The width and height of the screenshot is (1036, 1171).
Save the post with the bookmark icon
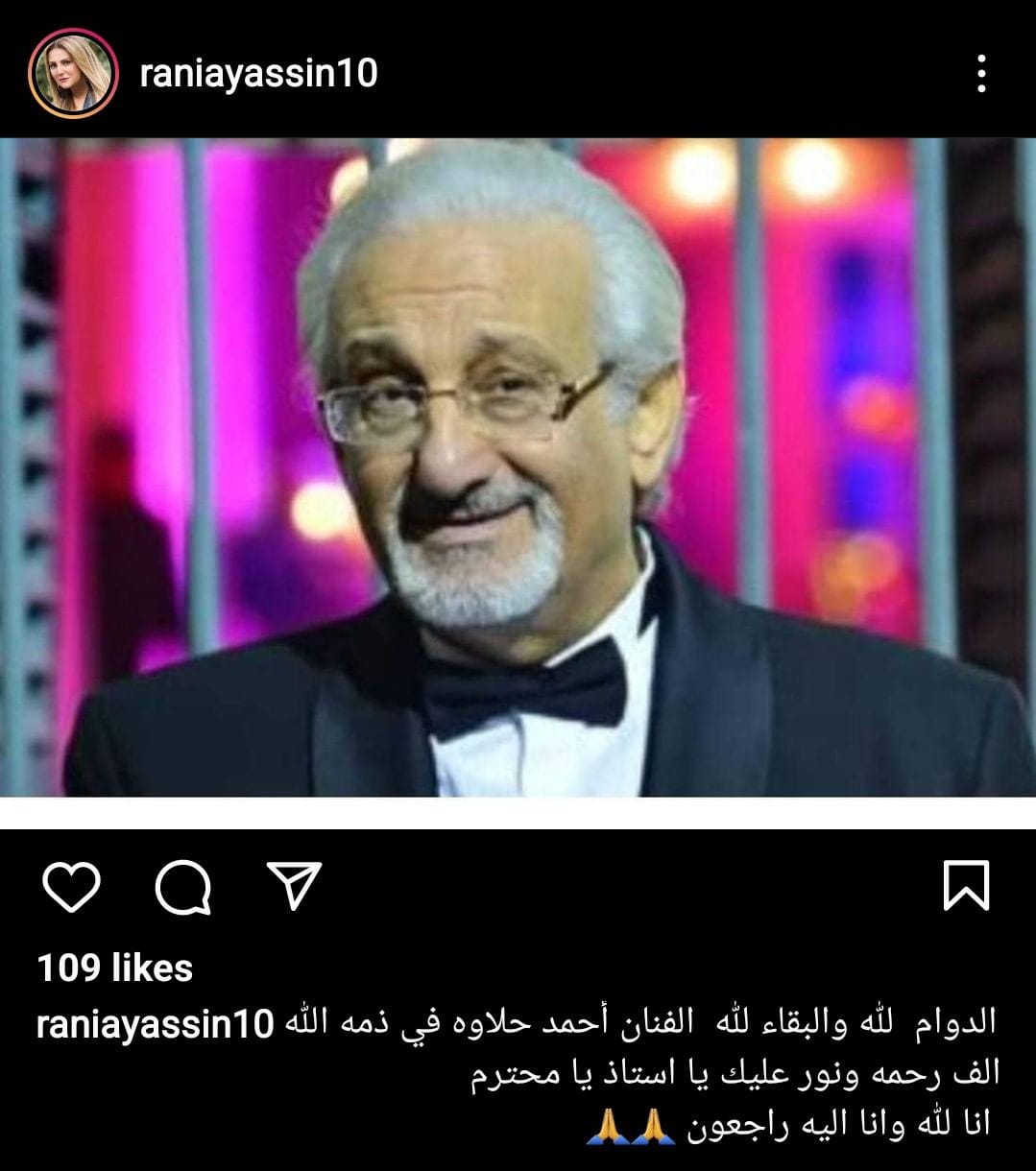(x=965, y=885)
